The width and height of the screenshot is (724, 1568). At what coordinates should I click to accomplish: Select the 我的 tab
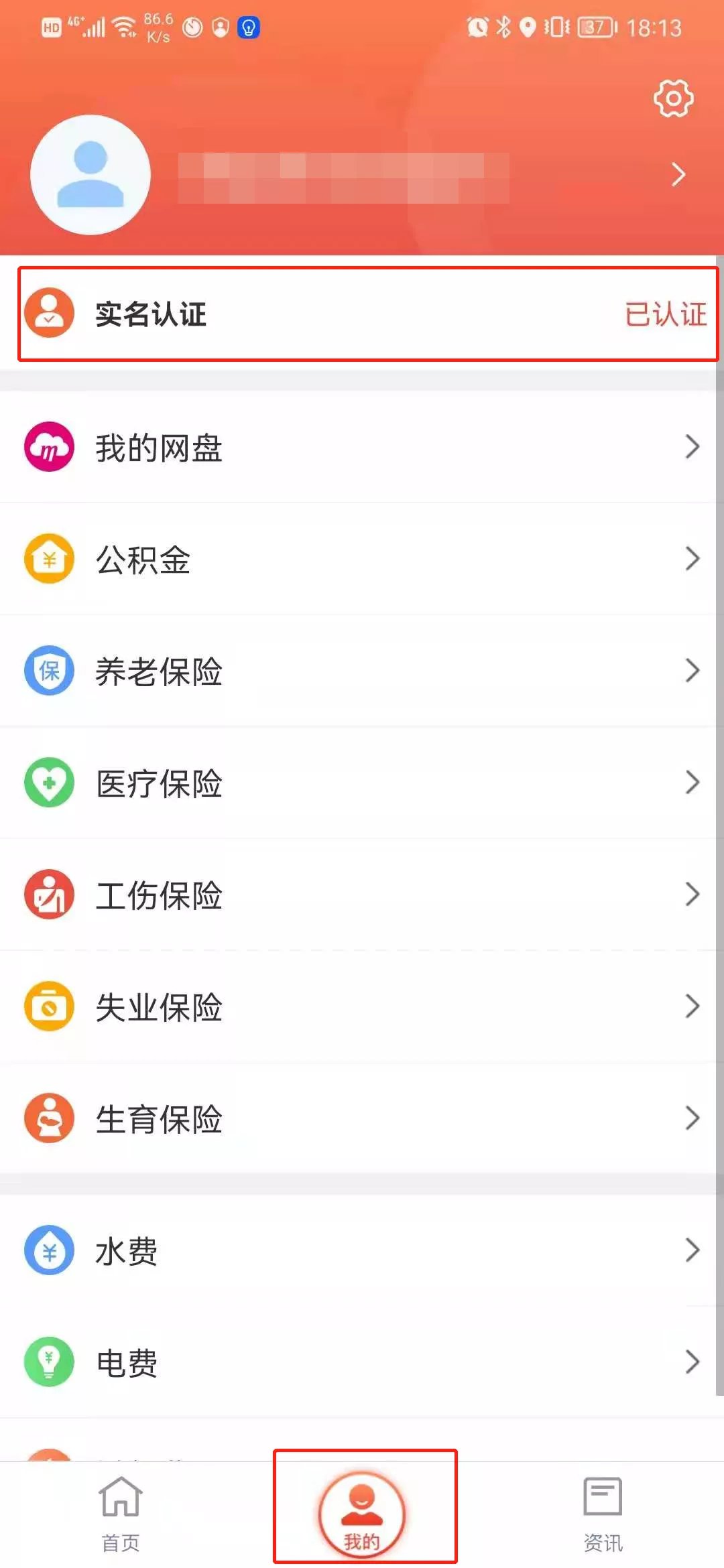tap(363, 1513)
